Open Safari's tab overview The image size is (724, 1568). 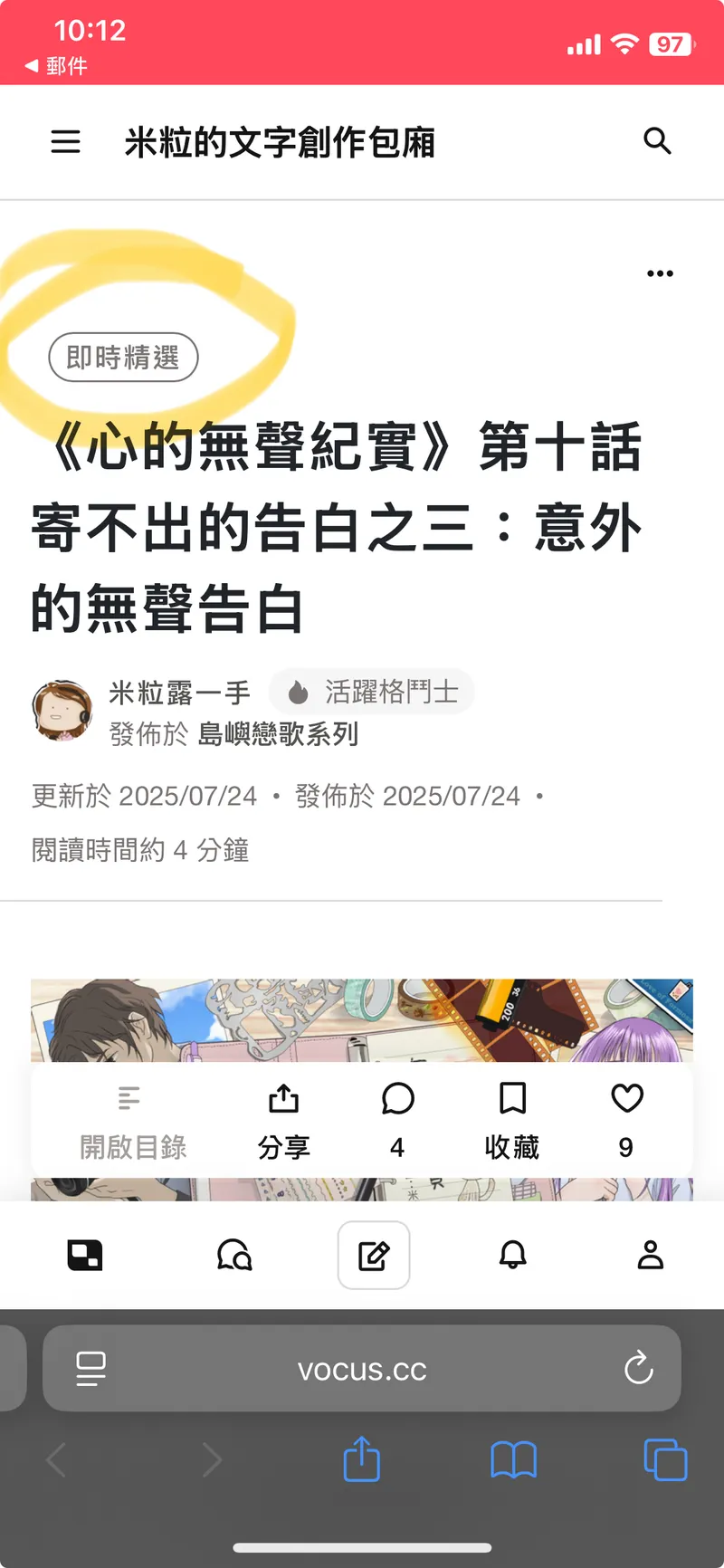point(665,1459)
